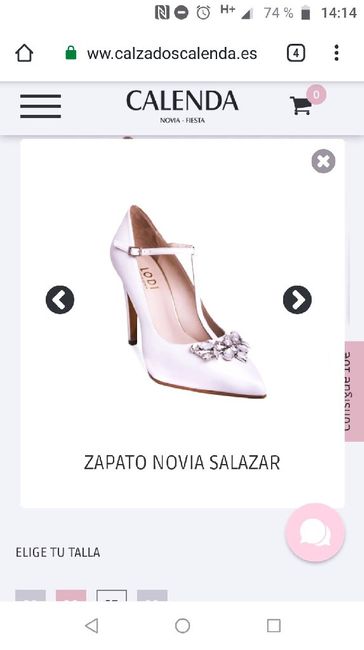
Task: Open the hamburger menu
Action: pyautogui.click(x=41, y=106)
